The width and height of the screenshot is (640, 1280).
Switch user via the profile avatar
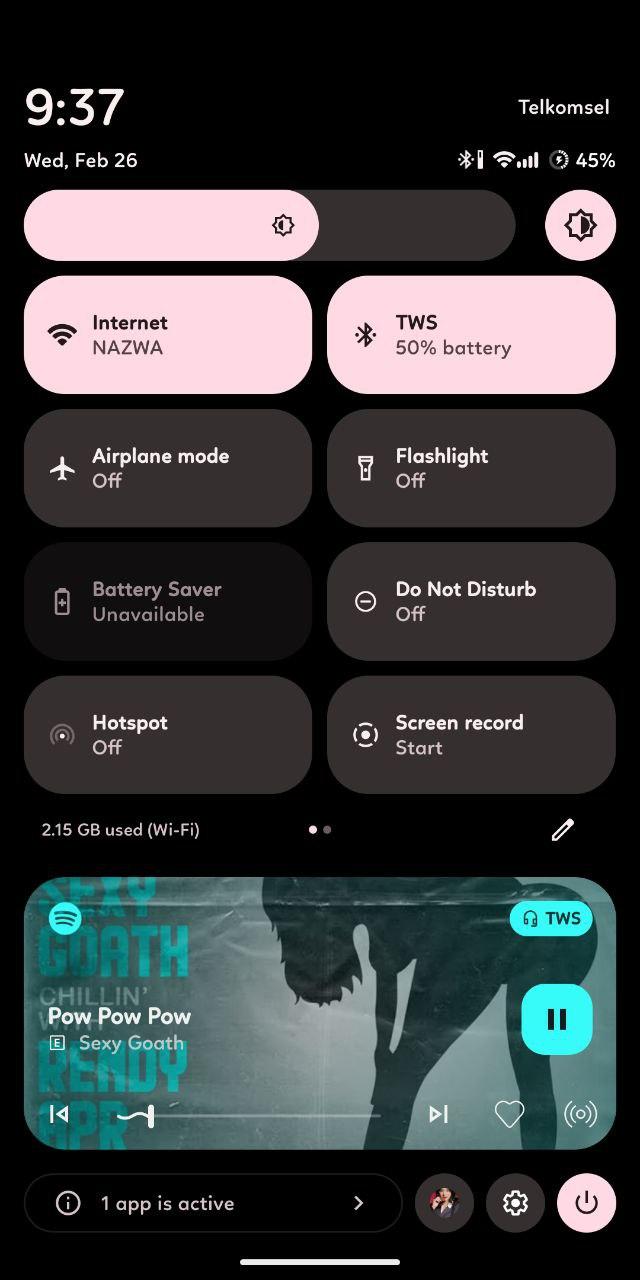[444, 1203]
